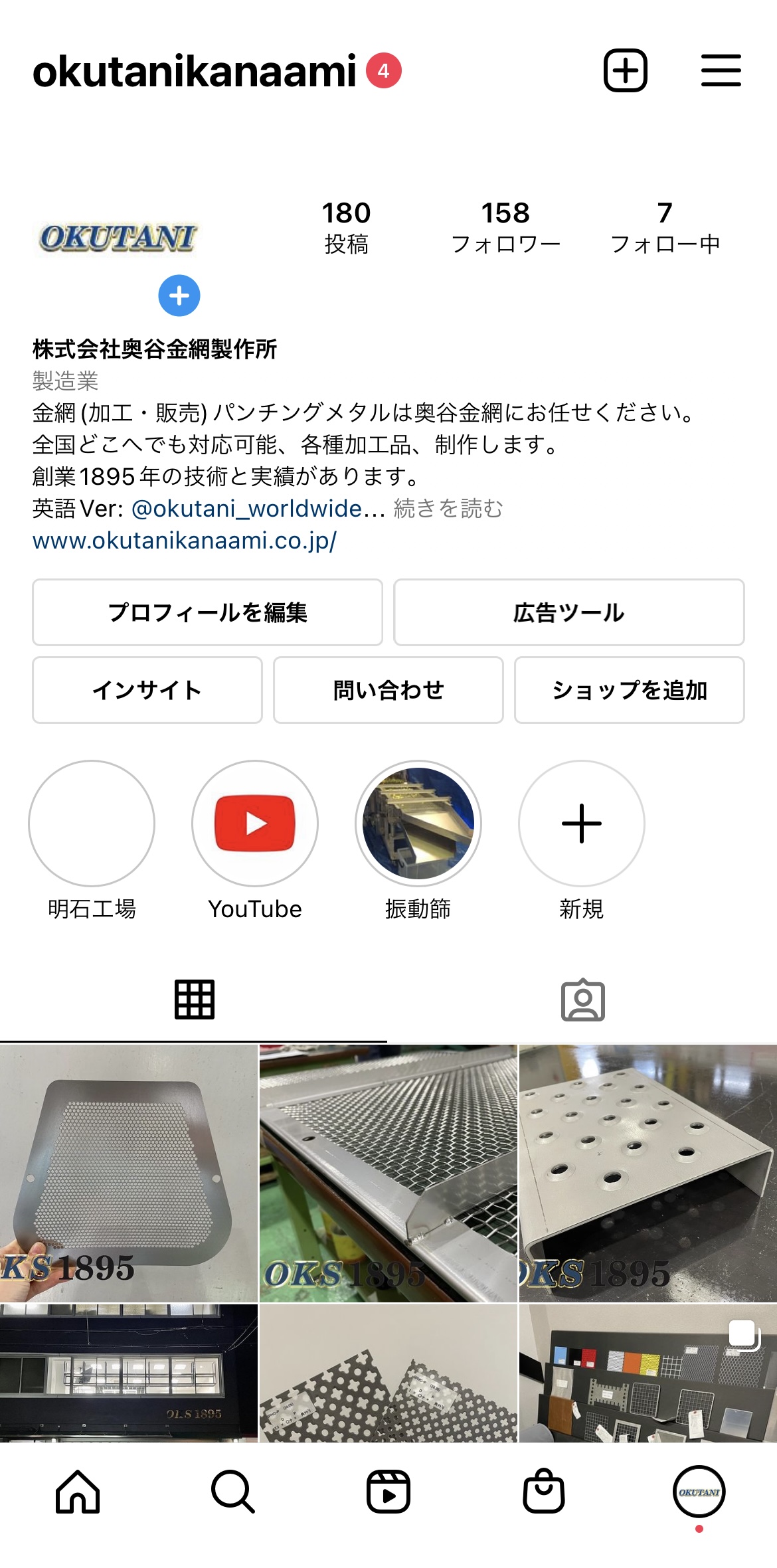Open インサイト

click(147, 690)
